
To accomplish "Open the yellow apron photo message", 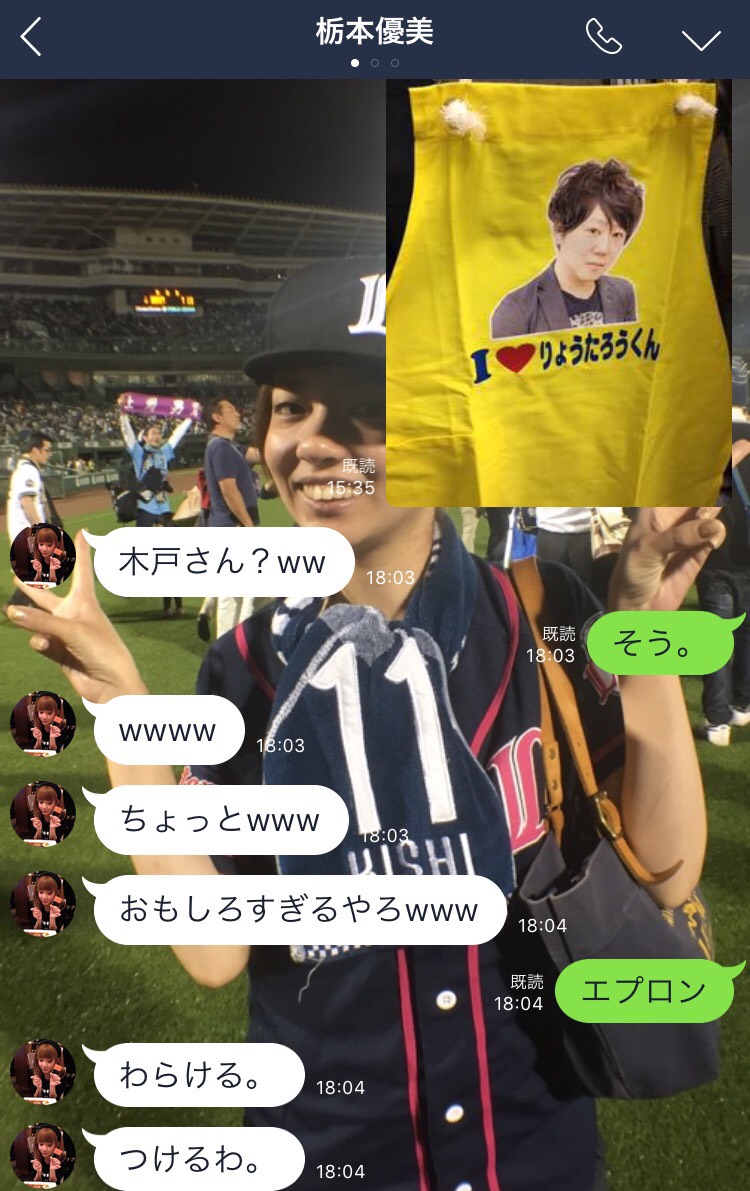I will [x=558, y=294].
